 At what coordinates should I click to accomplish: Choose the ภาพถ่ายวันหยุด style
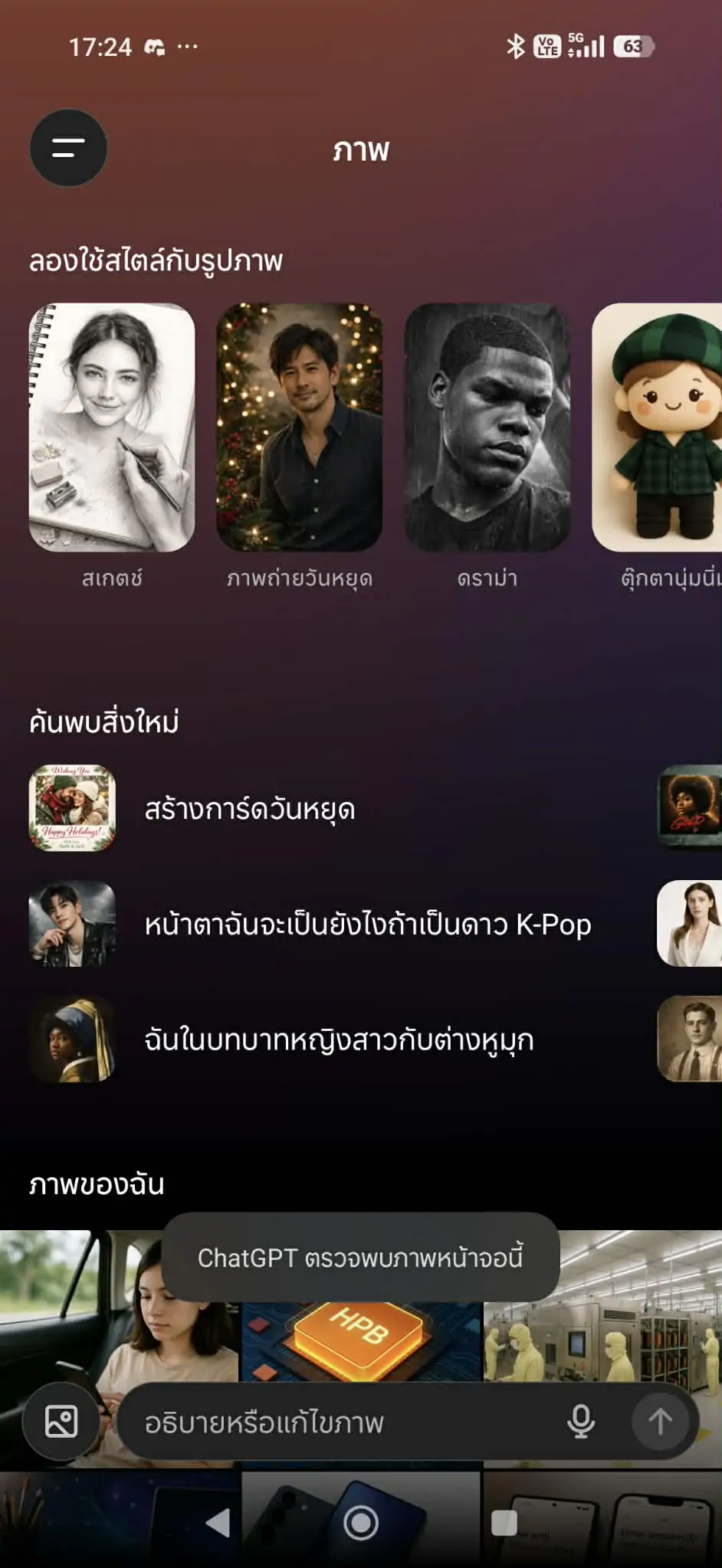coord(300,427)
